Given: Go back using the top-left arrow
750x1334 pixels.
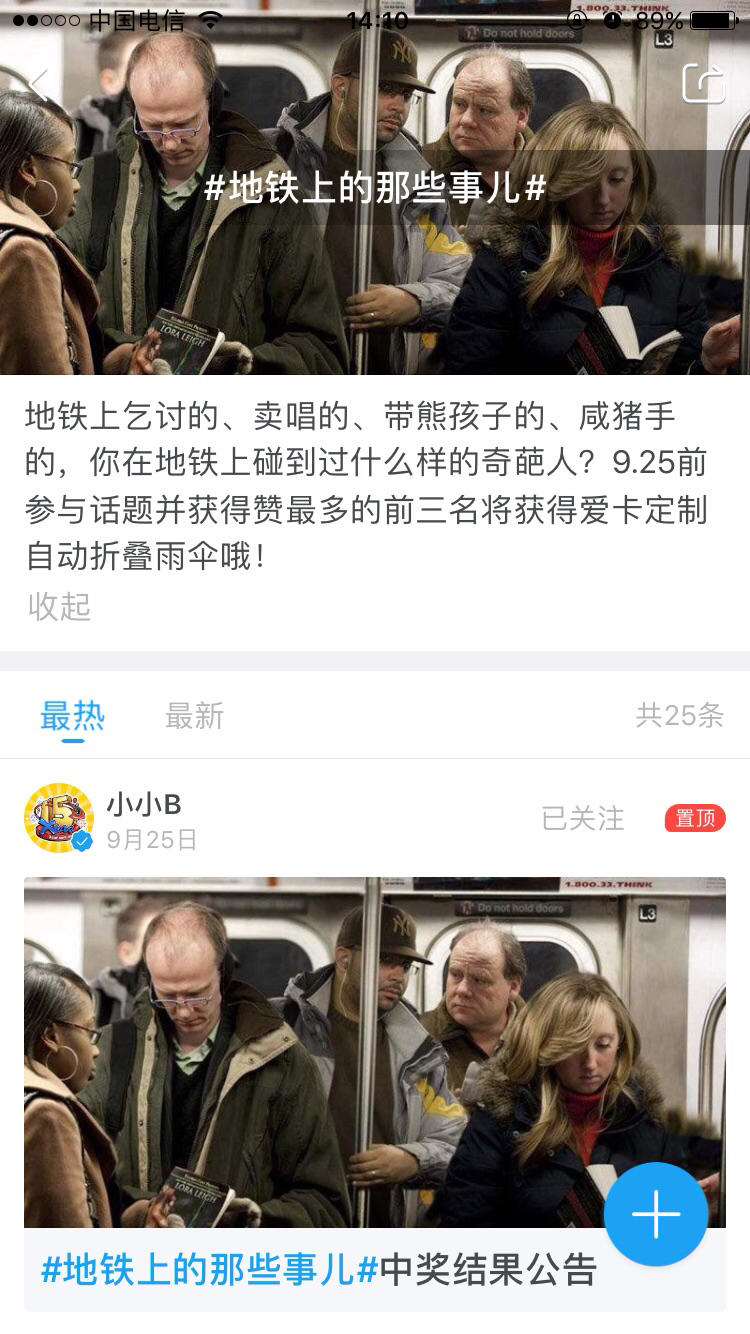Looking at the screenshot, I should tap(38, 86).
